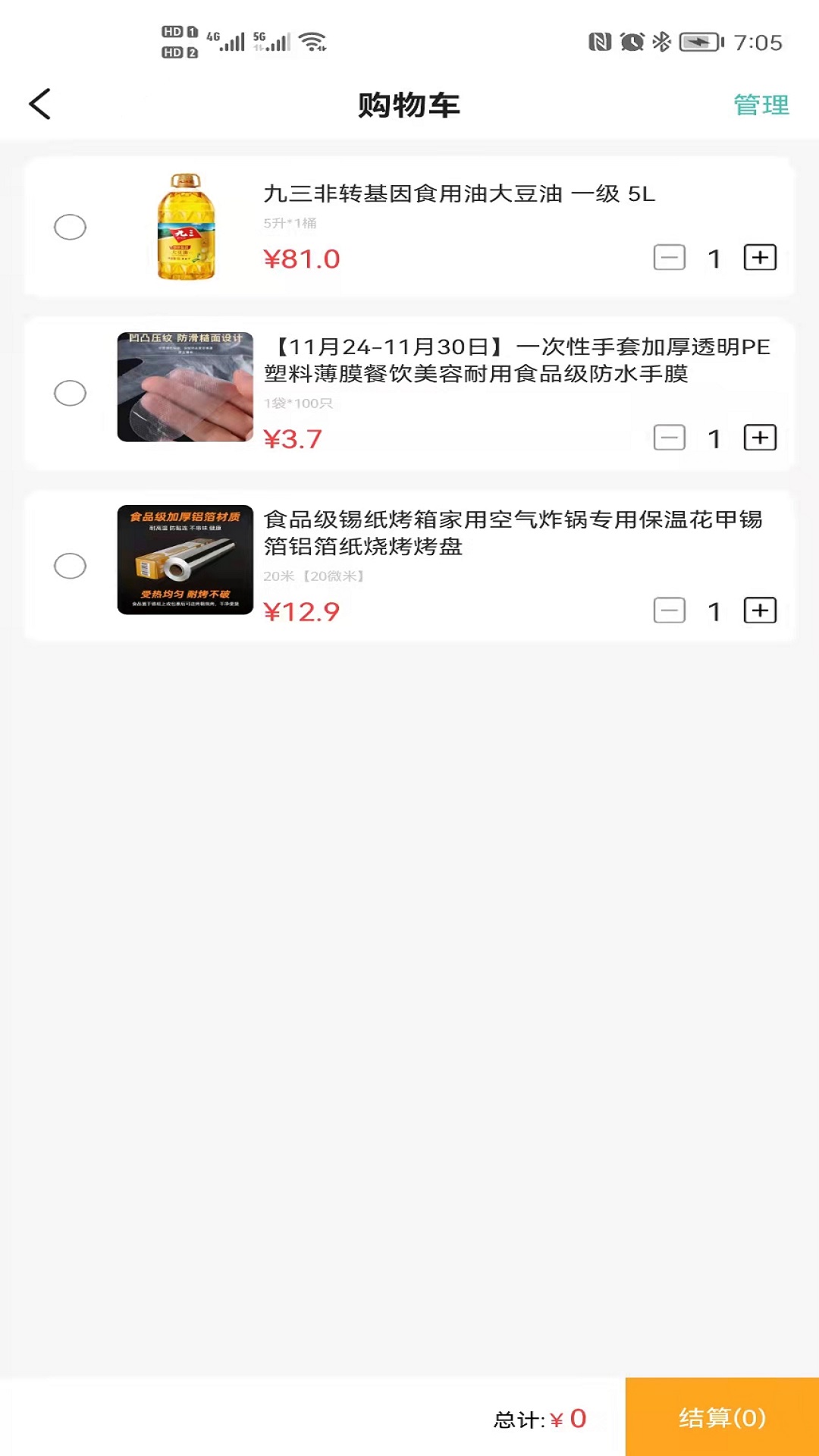Select the aluminum foil paper item
The image size is (819, 1456).
71,566
